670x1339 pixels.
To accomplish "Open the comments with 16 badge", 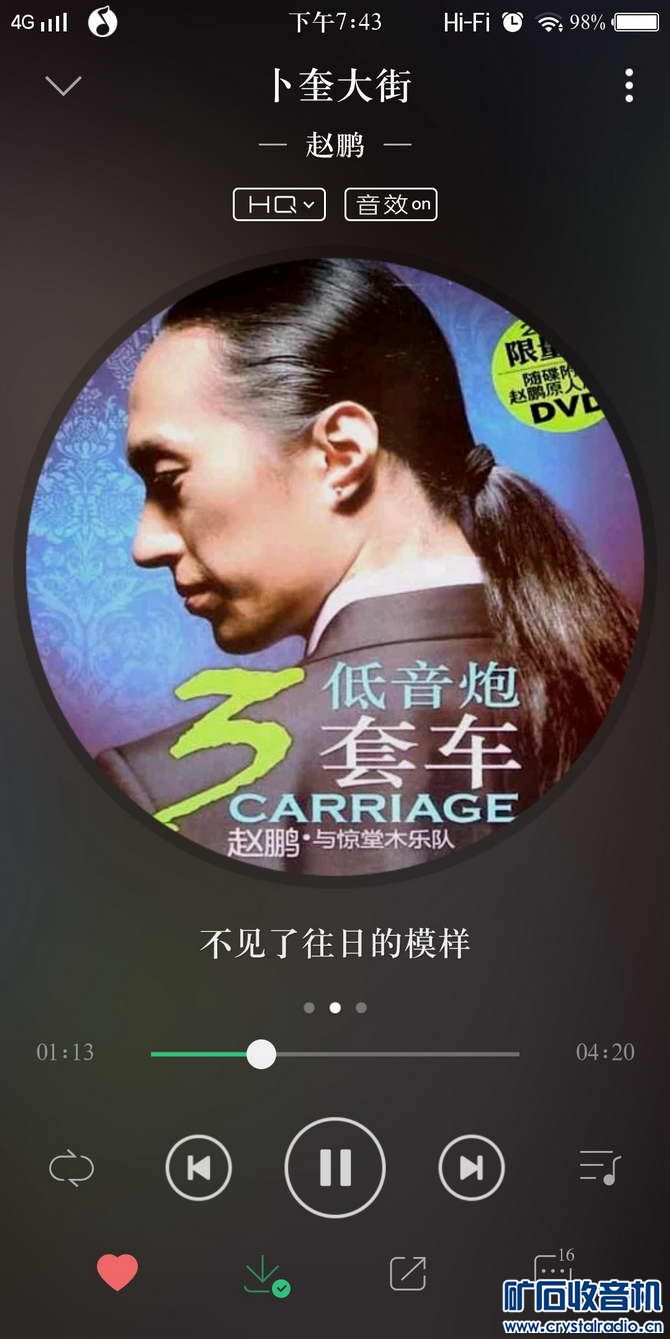I will (x=551, y=1268).
